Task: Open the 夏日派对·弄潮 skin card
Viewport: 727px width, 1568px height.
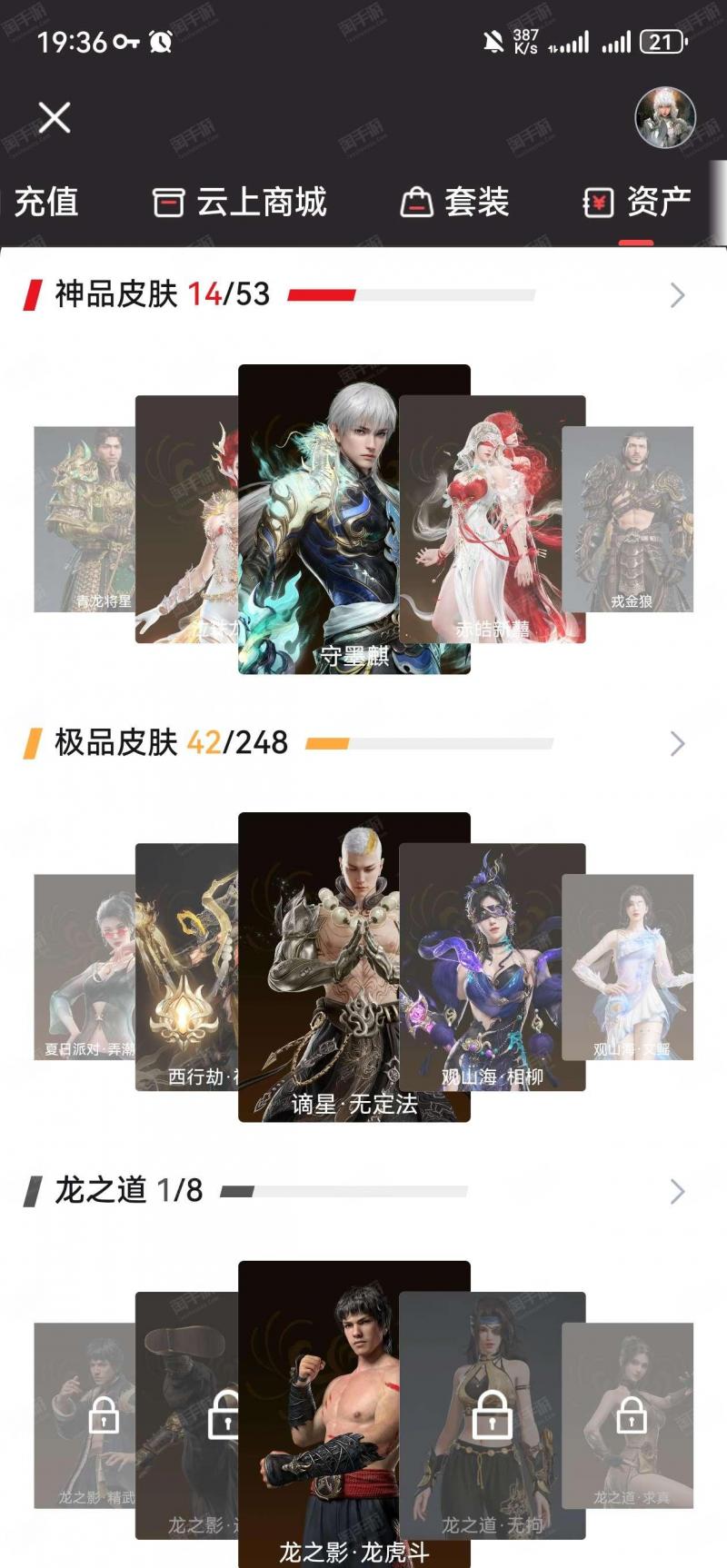Action: 85,967
